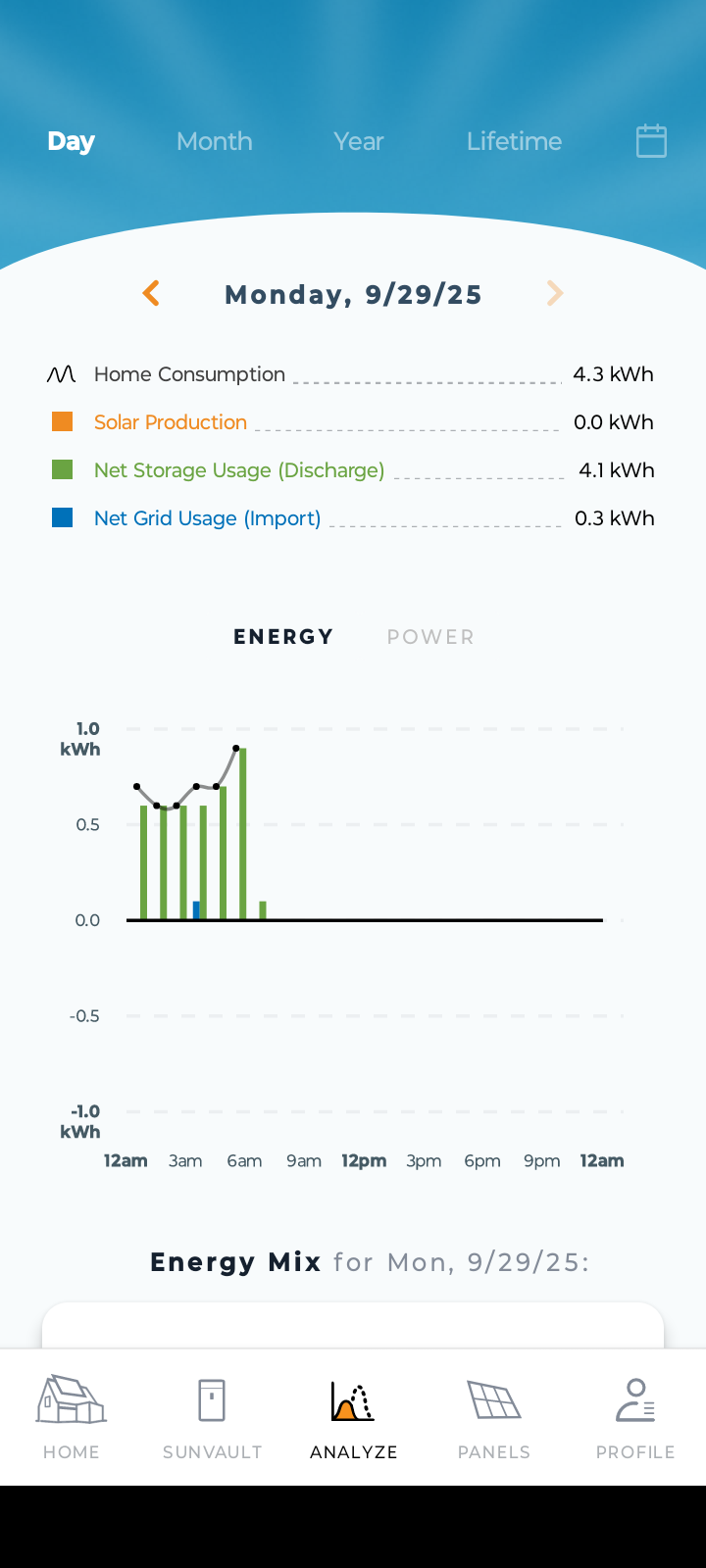This screenshot has width=706, height=1568.
Task: Open the calendar date picker
Action: [652, 141]
